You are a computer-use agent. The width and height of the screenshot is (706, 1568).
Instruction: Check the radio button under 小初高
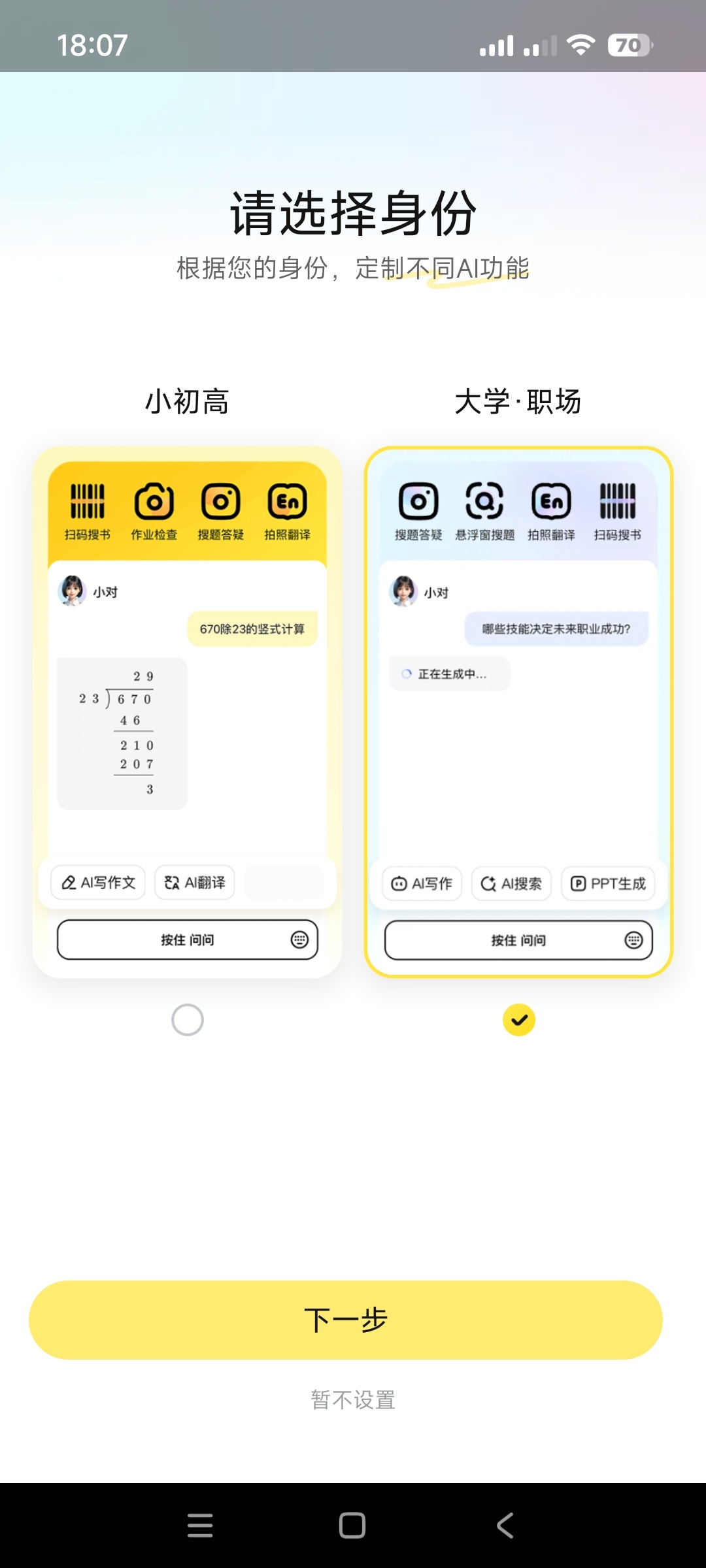pos(188,1020)
